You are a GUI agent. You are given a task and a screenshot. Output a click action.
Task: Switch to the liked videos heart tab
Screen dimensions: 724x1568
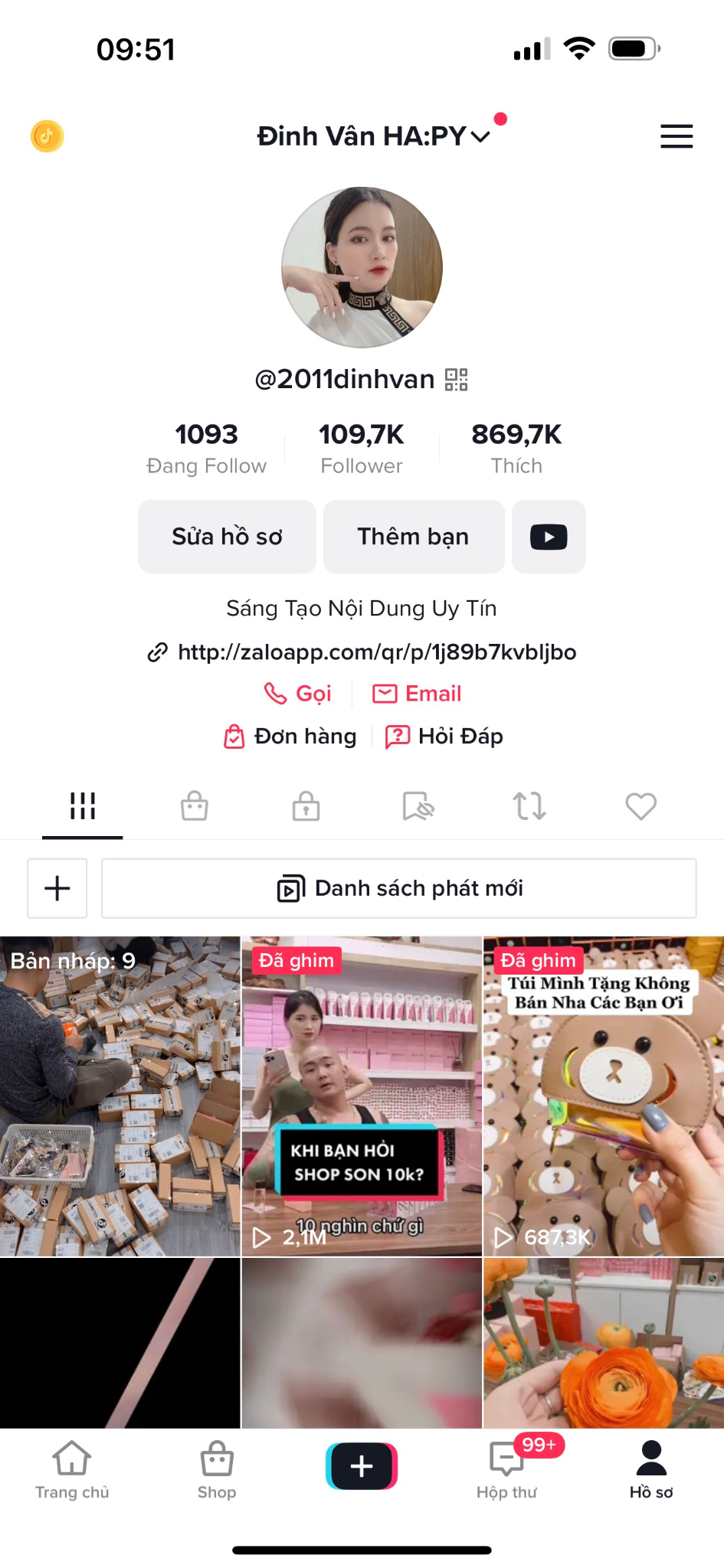click(x=640, y=806)
